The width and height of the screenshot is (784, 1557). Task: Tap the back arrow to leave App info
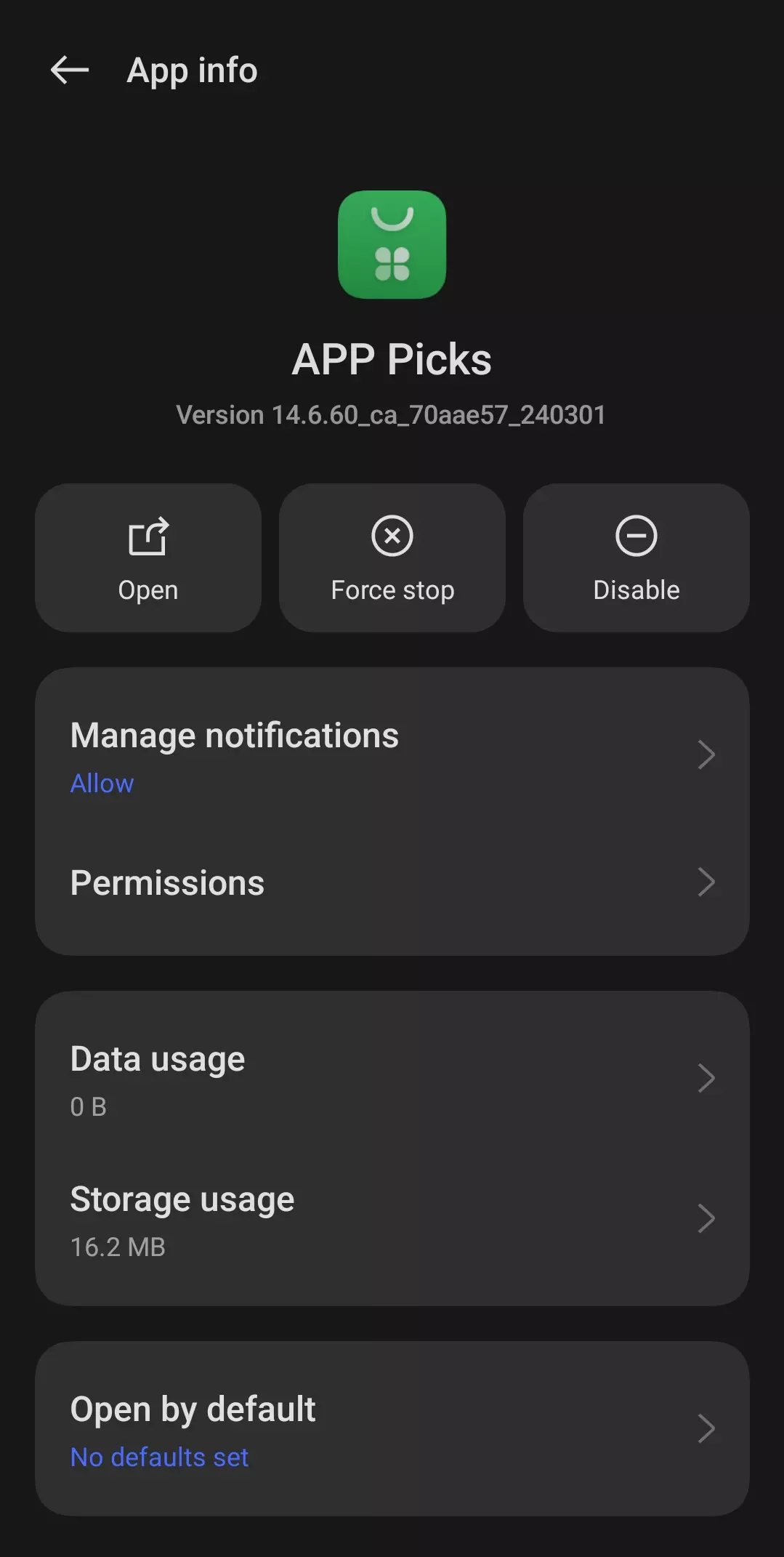[70, 71]
